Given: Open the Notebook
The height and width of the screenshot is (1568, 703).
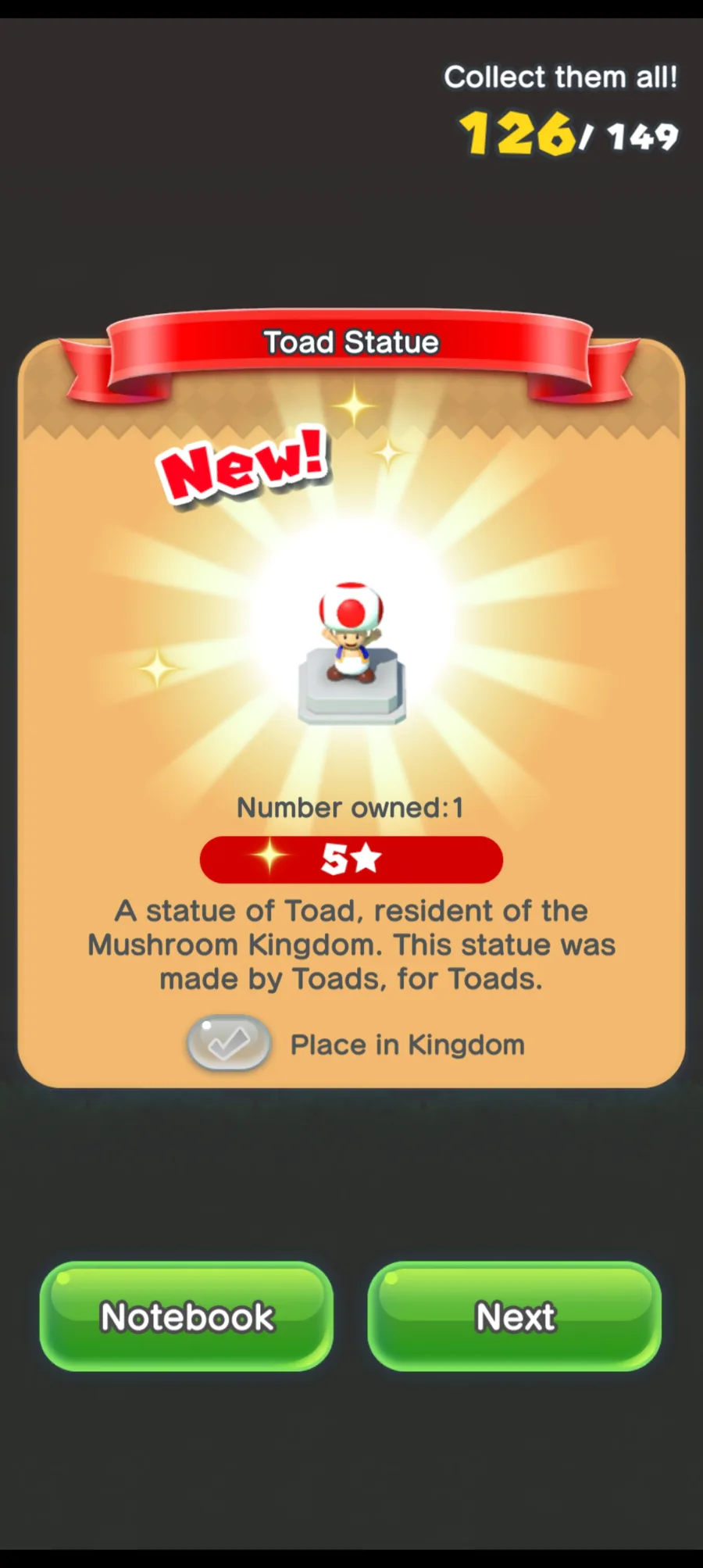Looking at the screenshot, I should pyautogui.click(x=187, y=1316).
